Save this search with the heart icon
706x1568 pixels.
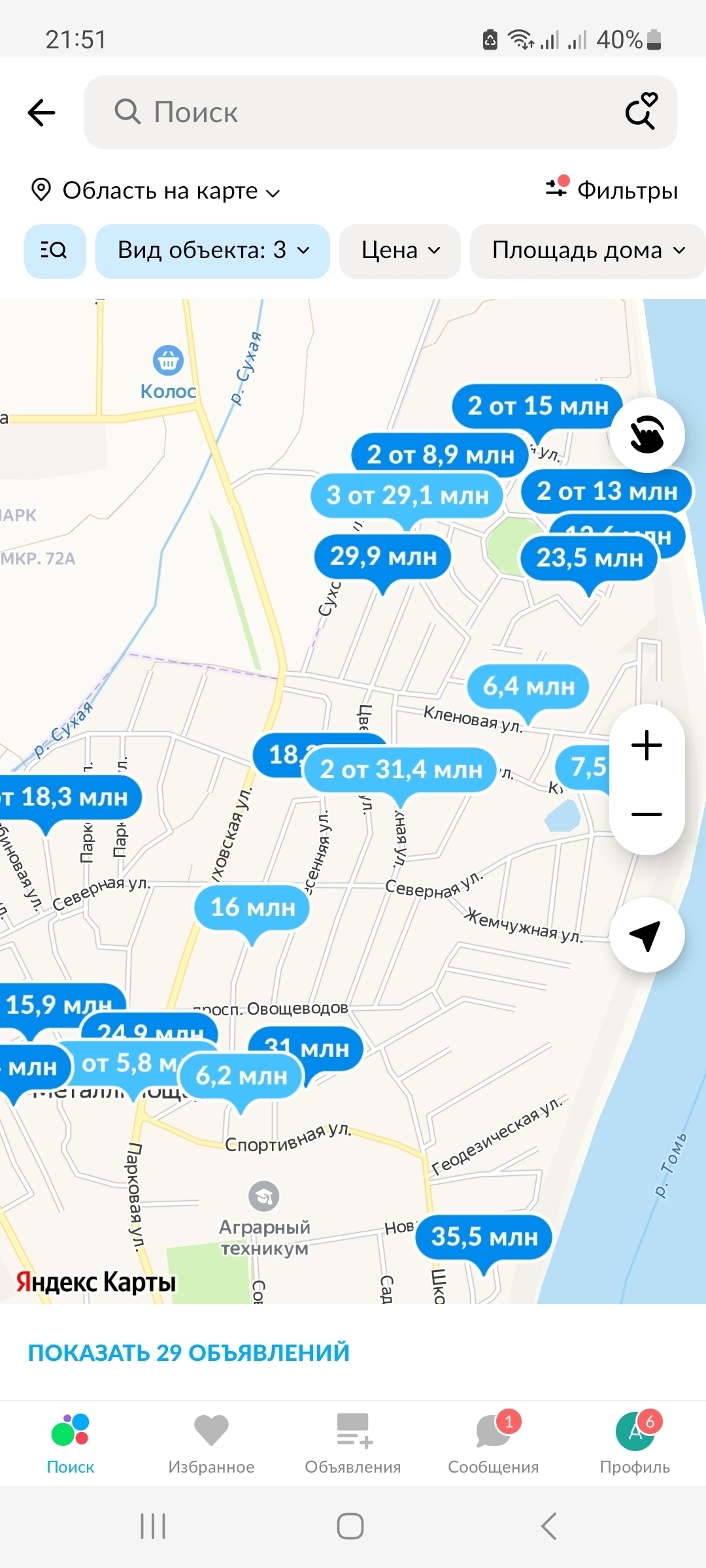pyautogui.click(x=641, y=112)
